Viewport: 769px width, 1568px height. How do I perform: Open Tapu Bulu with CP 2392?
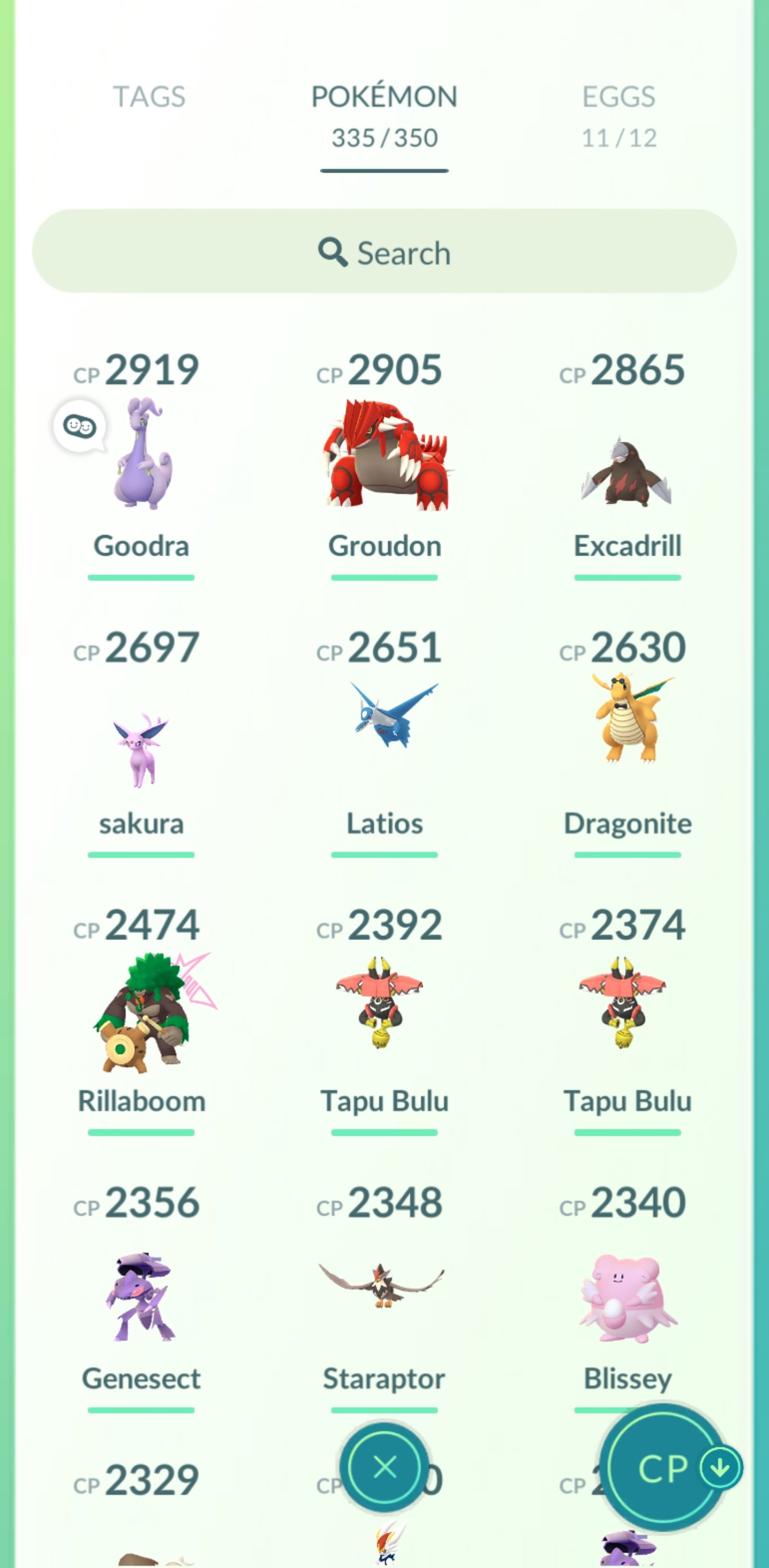click(x=384, y=1004)
